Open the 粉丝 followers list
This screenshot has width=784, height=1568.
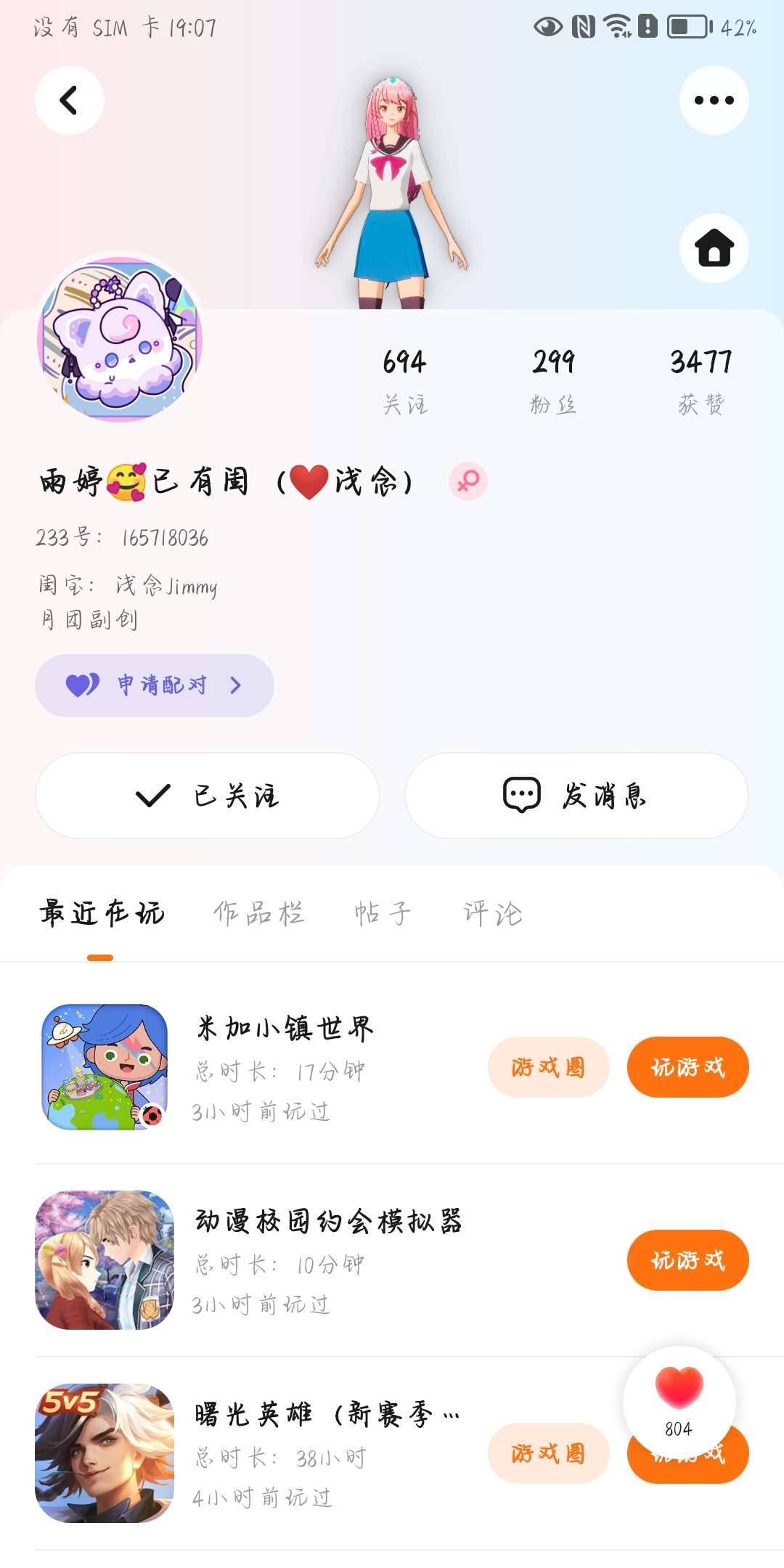click(x=553, y=380)
